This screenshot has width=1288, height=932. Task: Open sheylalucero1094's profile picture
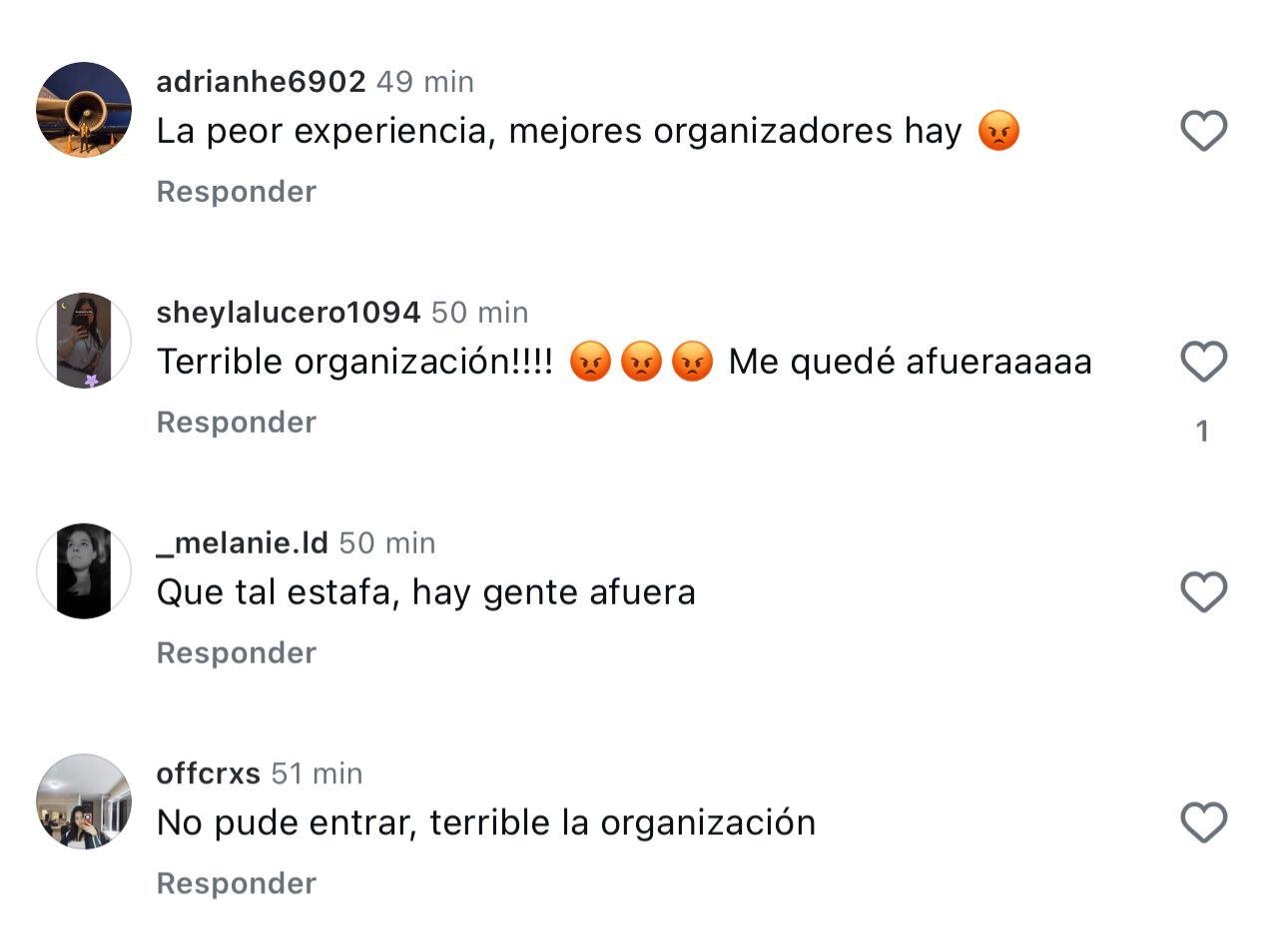[84, 341]
